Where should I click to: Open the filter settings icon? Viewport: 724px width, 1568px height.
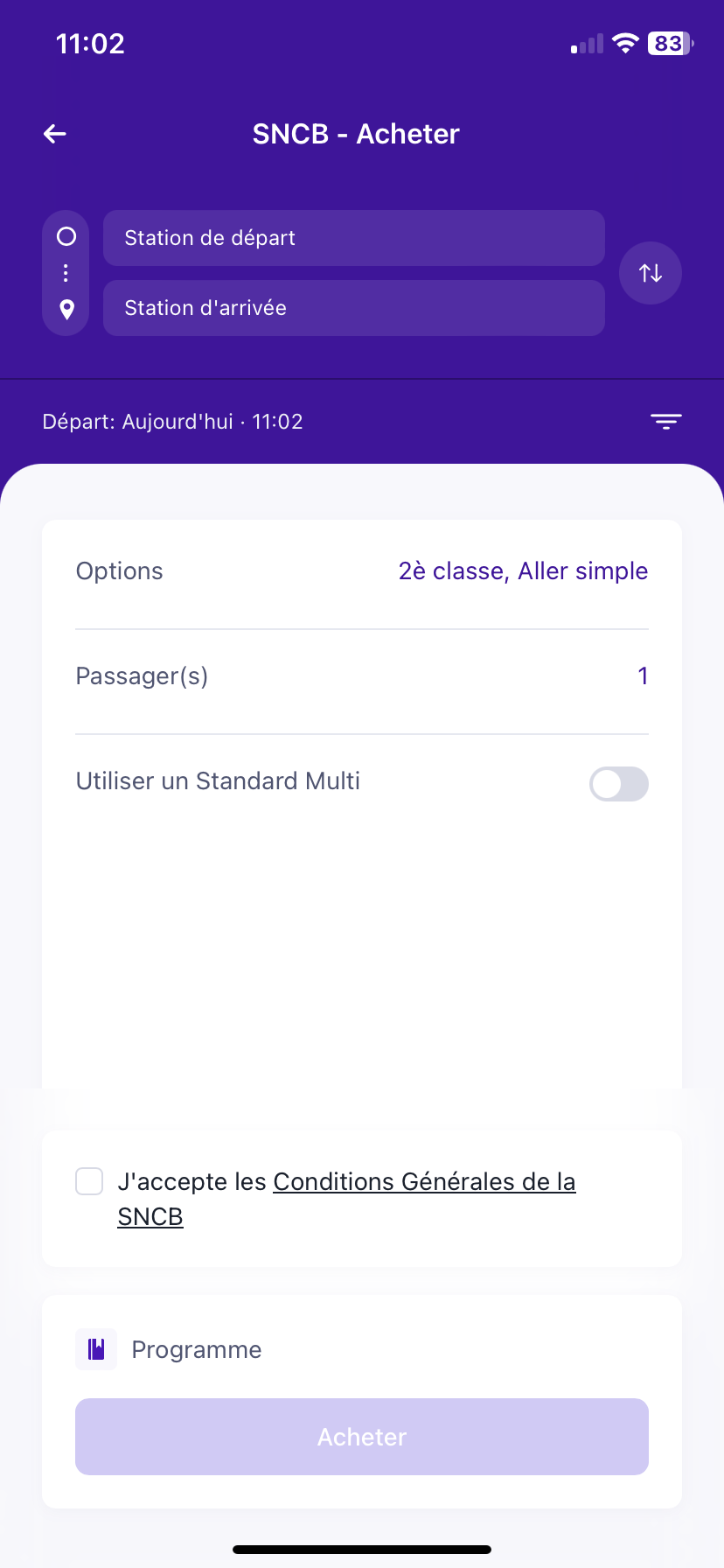pyautogui.click(x=665, y=422)
